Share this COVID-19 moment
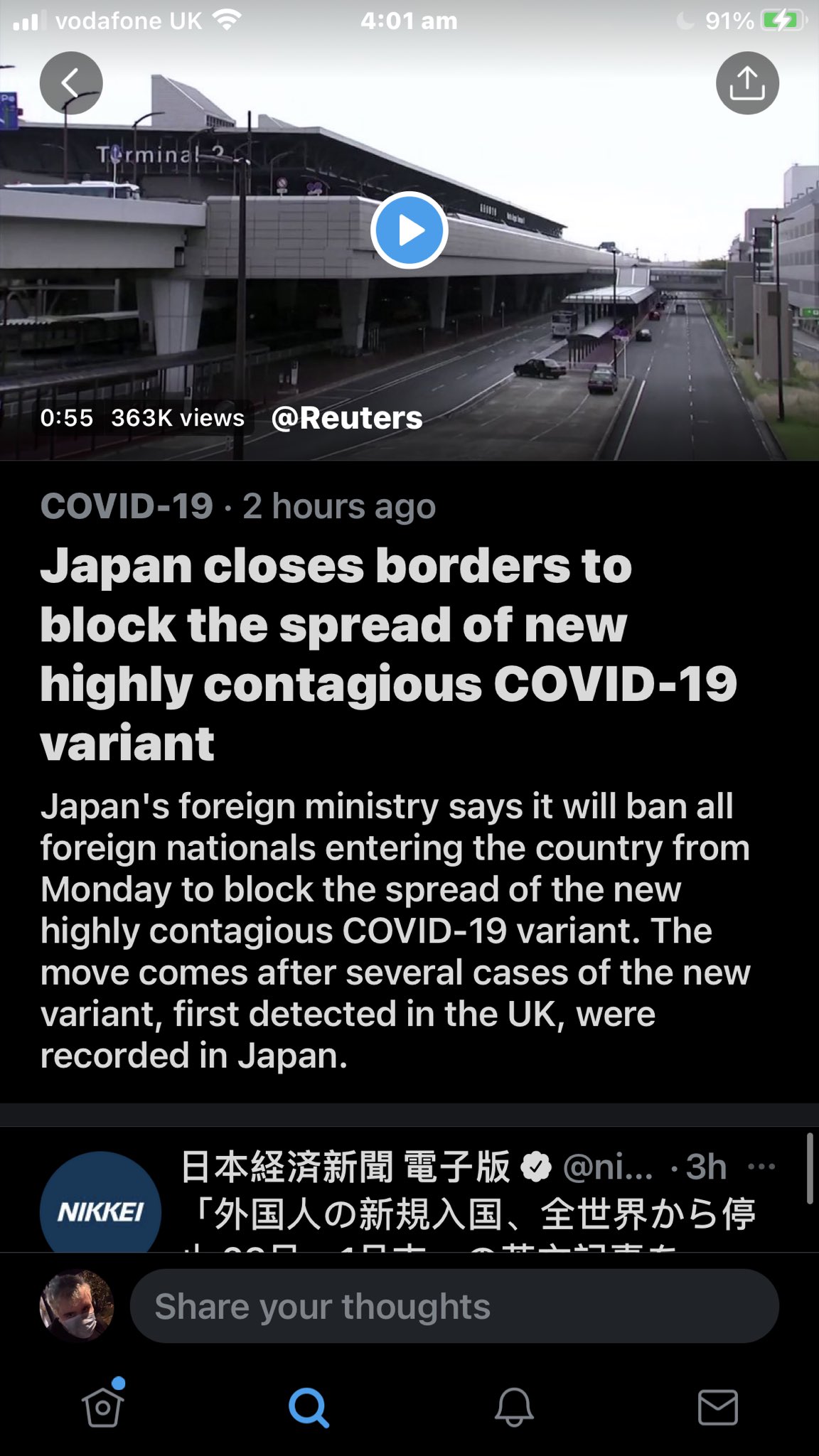This screenshot has height=1456, width=819. coord(746,83)
